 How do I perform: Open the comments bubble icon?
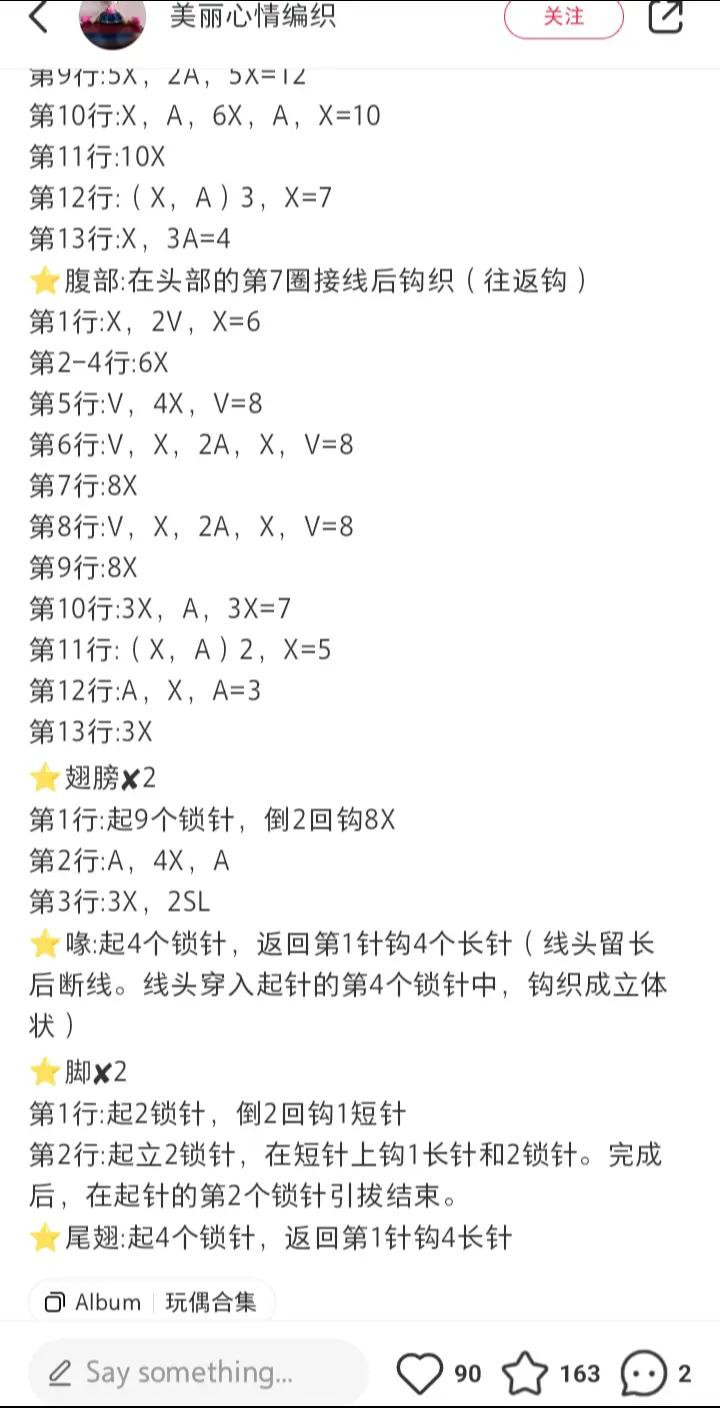pyautogui.click(x=643, y=1374)
